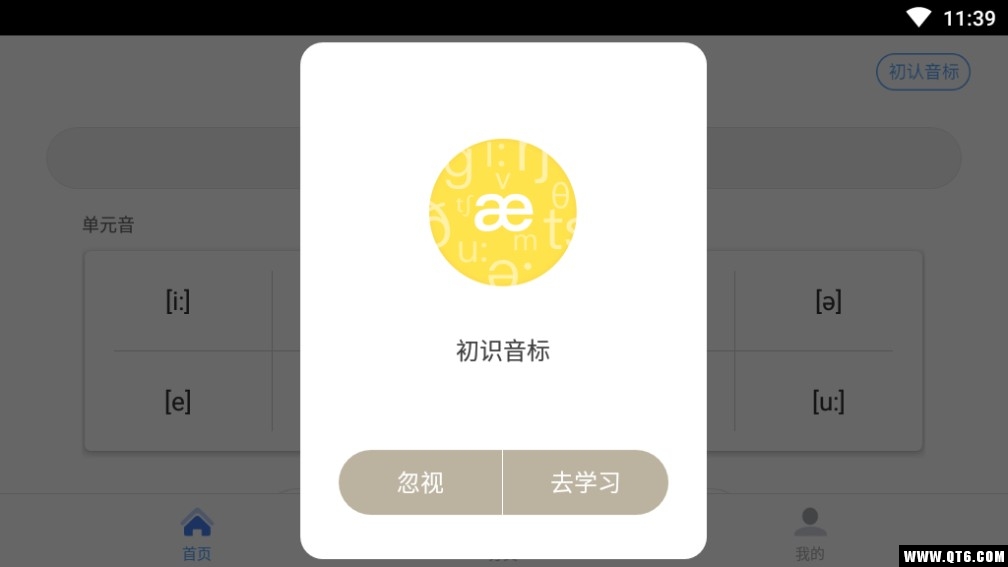The width and height of the screenshot is (1008, 567).
Task: Open the [ə] phonetic symbol
Action: 828,301
